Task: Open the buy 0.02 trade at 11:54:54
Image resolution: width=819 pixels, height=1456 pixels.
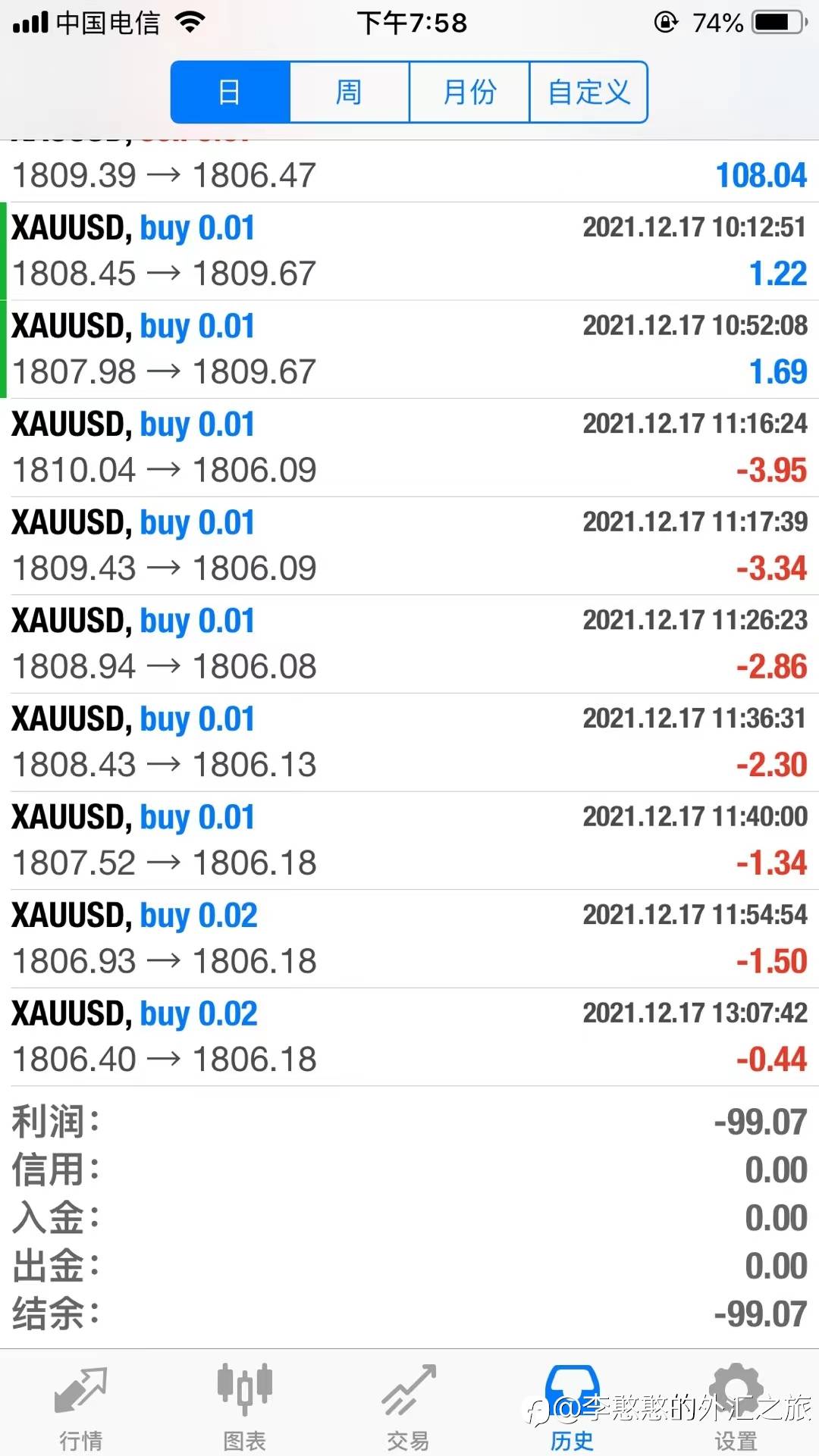Action: click(x=409, y=938)
